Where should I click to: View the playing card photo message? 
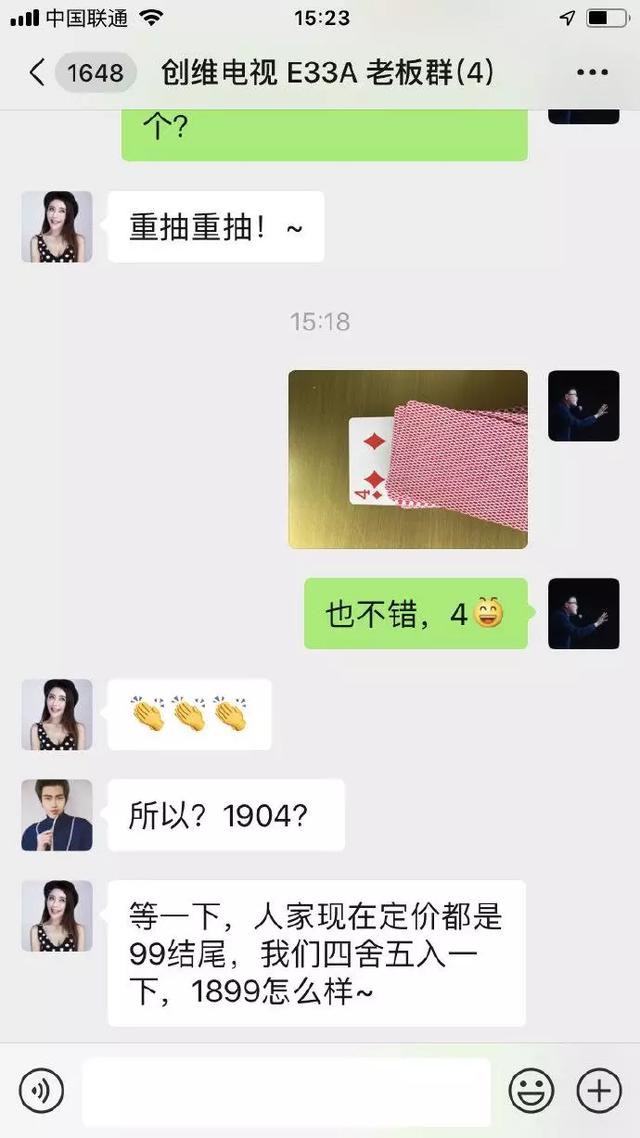tap(408, 459)
